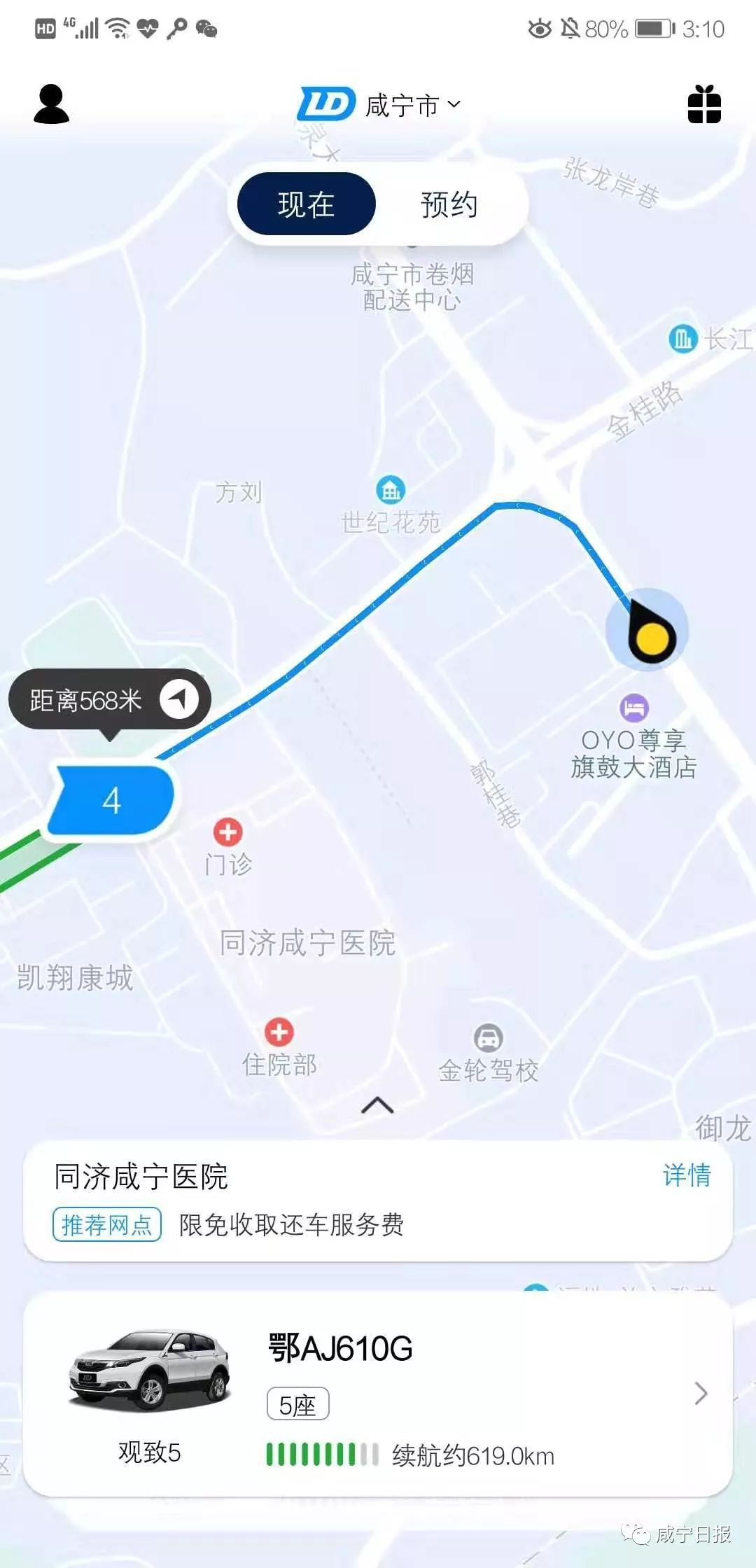756x1568 pixels.
Task: Open 详情 for 同济咸宁医院
Action: pyautogui.click(x=687, y=1175)
